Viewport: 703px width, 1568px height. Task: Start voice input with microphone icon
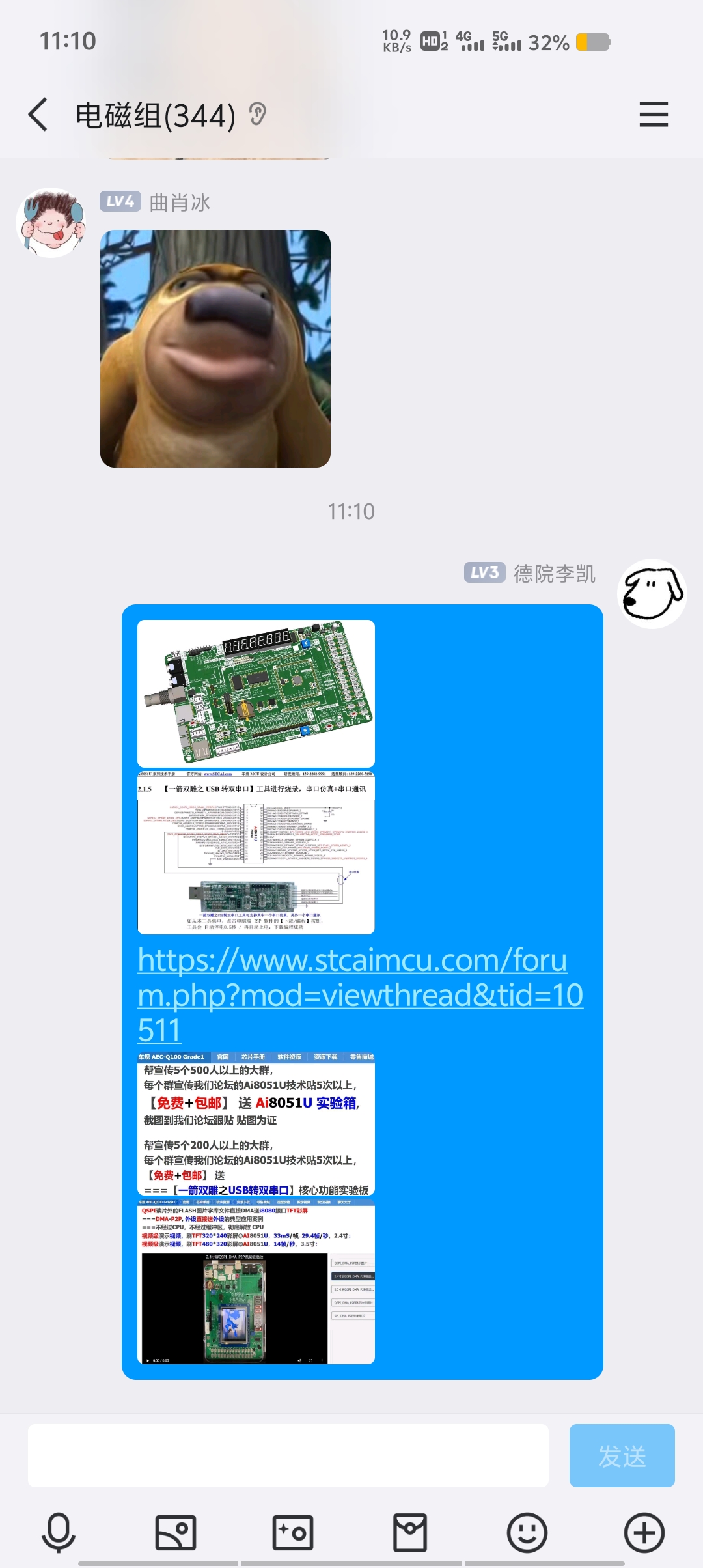coord(59,1532)
